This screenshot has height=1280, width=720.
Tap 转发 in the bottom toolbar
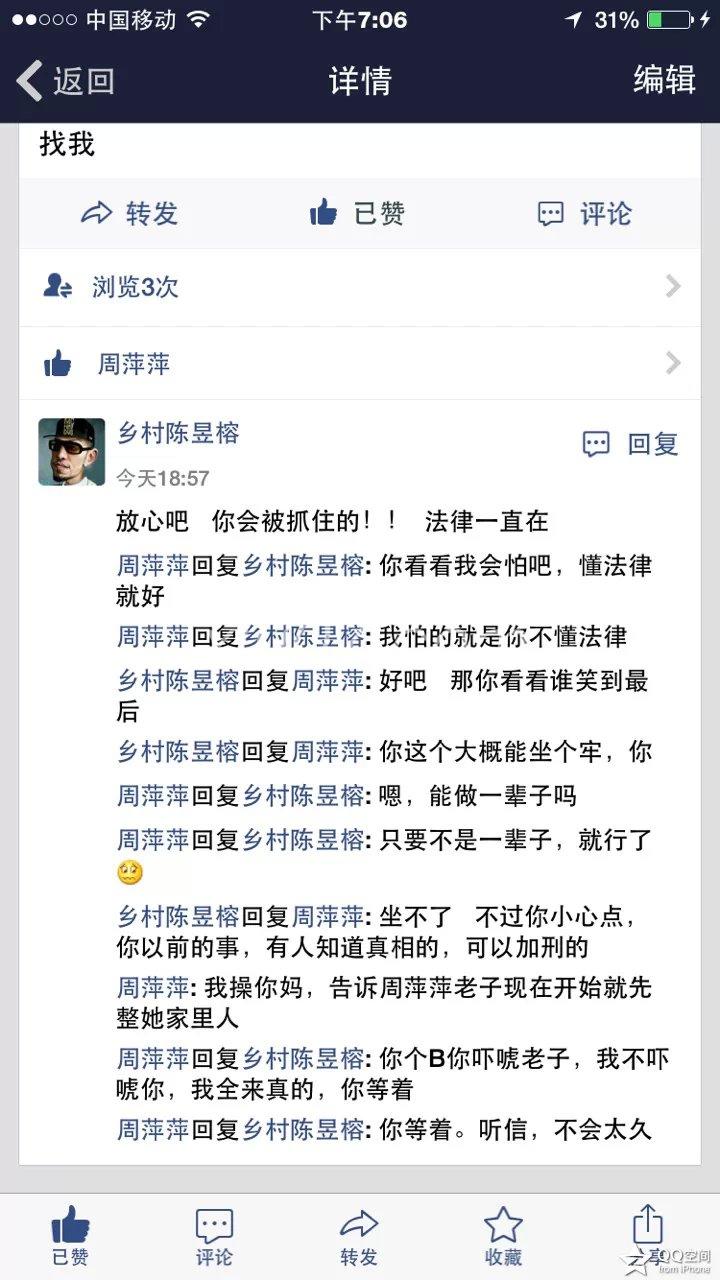358,1235
